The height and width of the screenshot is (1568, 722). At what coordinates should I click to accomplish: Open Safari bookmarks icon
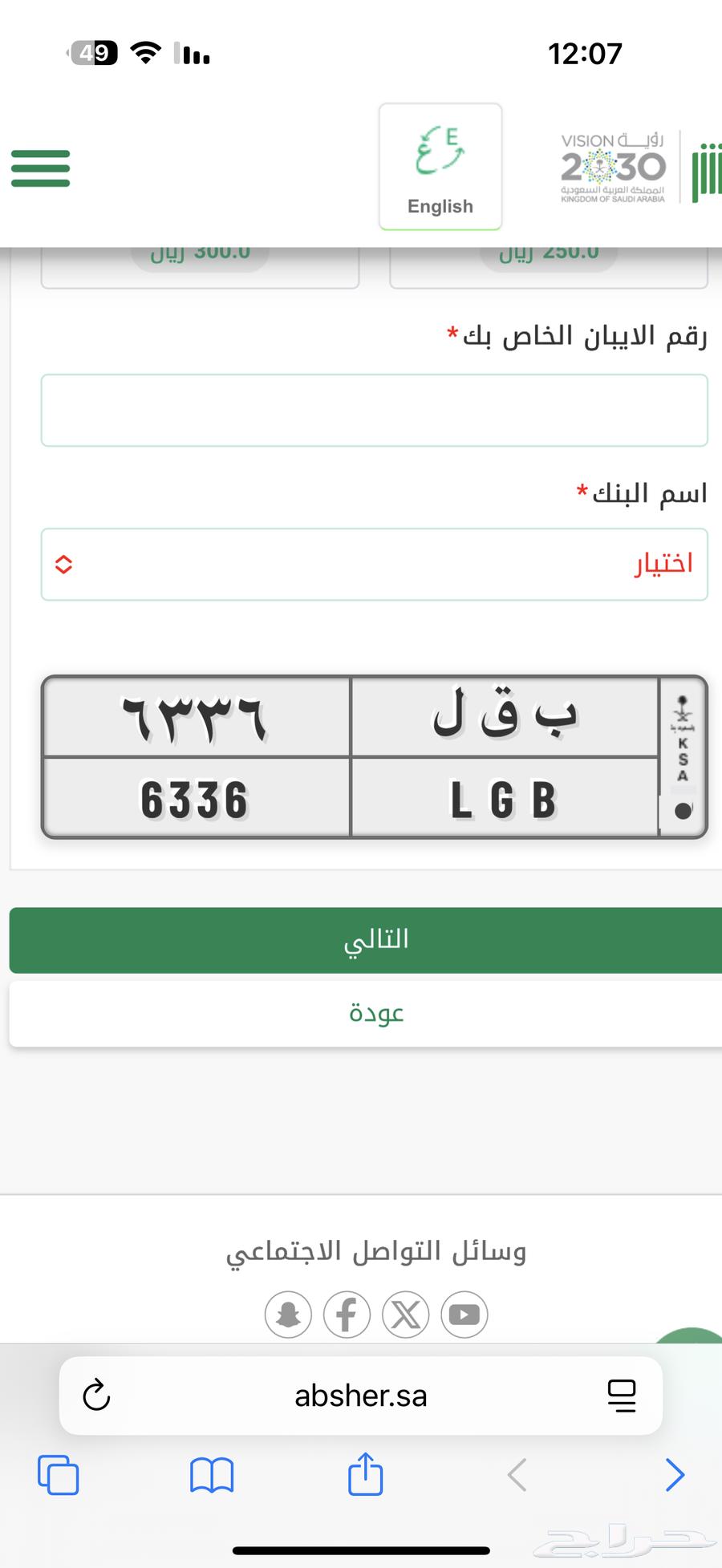212,1474
